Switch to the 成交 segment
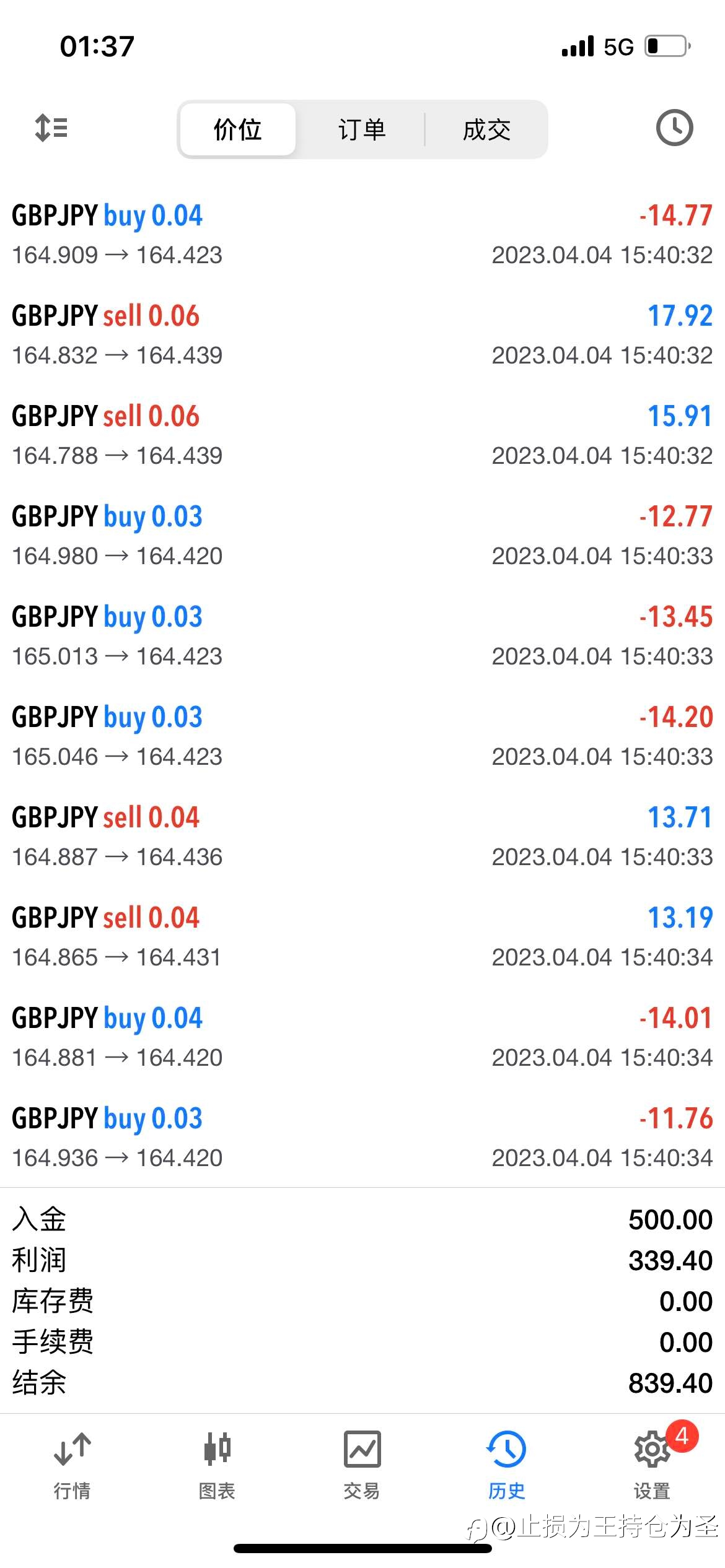The width and height of the screenshot is (725, 1568). [486, 129]
